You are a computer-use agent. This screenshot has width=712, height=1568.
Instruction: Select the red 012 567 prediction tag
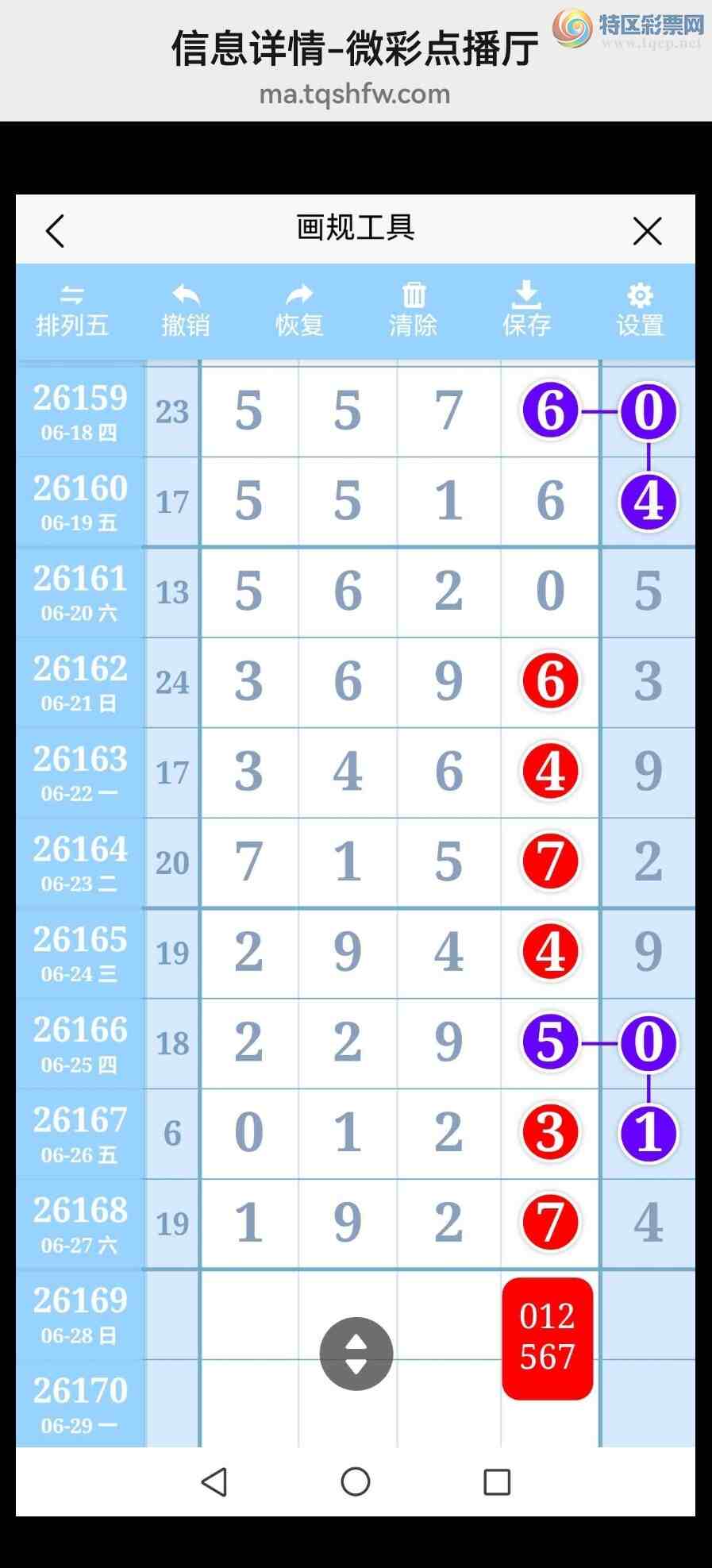pyautogui.click(x=548, y=1338)
